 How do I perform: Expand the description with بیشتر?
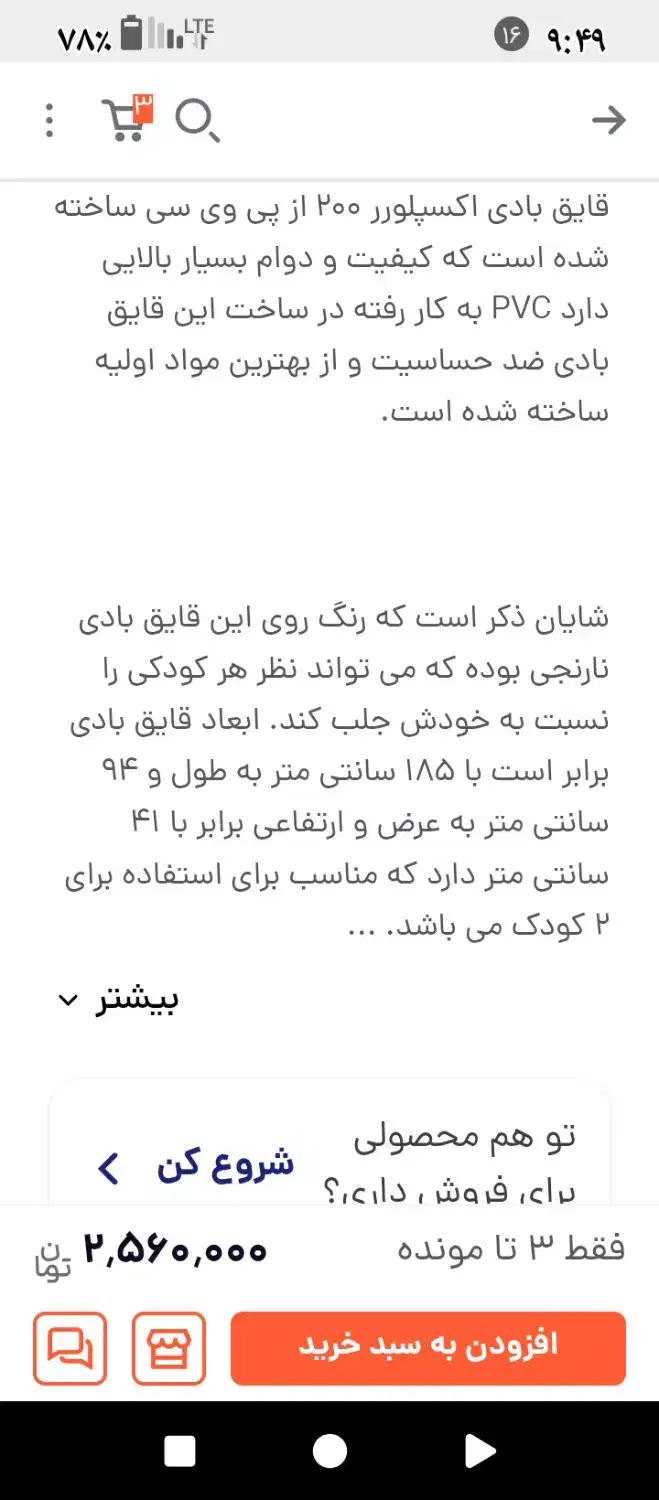click(x=120, y=1000)
